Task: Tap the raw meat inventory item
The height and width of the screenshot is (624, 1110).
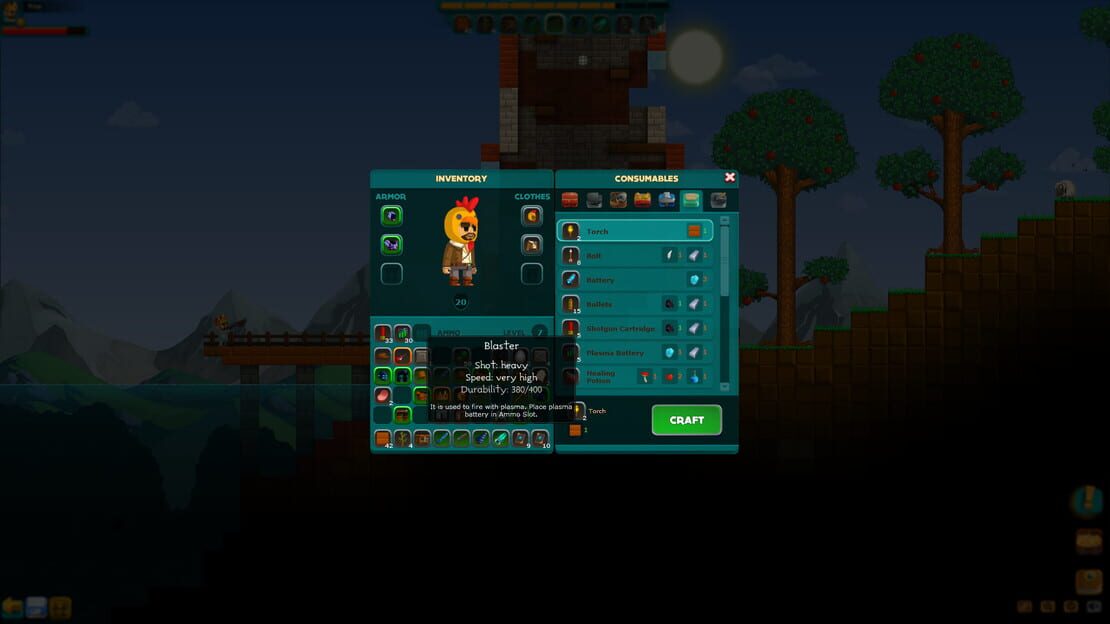Action: coord(383,395)
